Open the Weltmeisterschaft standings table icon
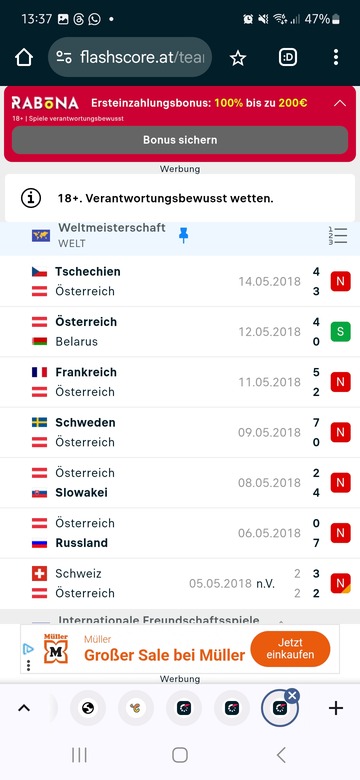The image size is (360, 780). tap(338, 235)
